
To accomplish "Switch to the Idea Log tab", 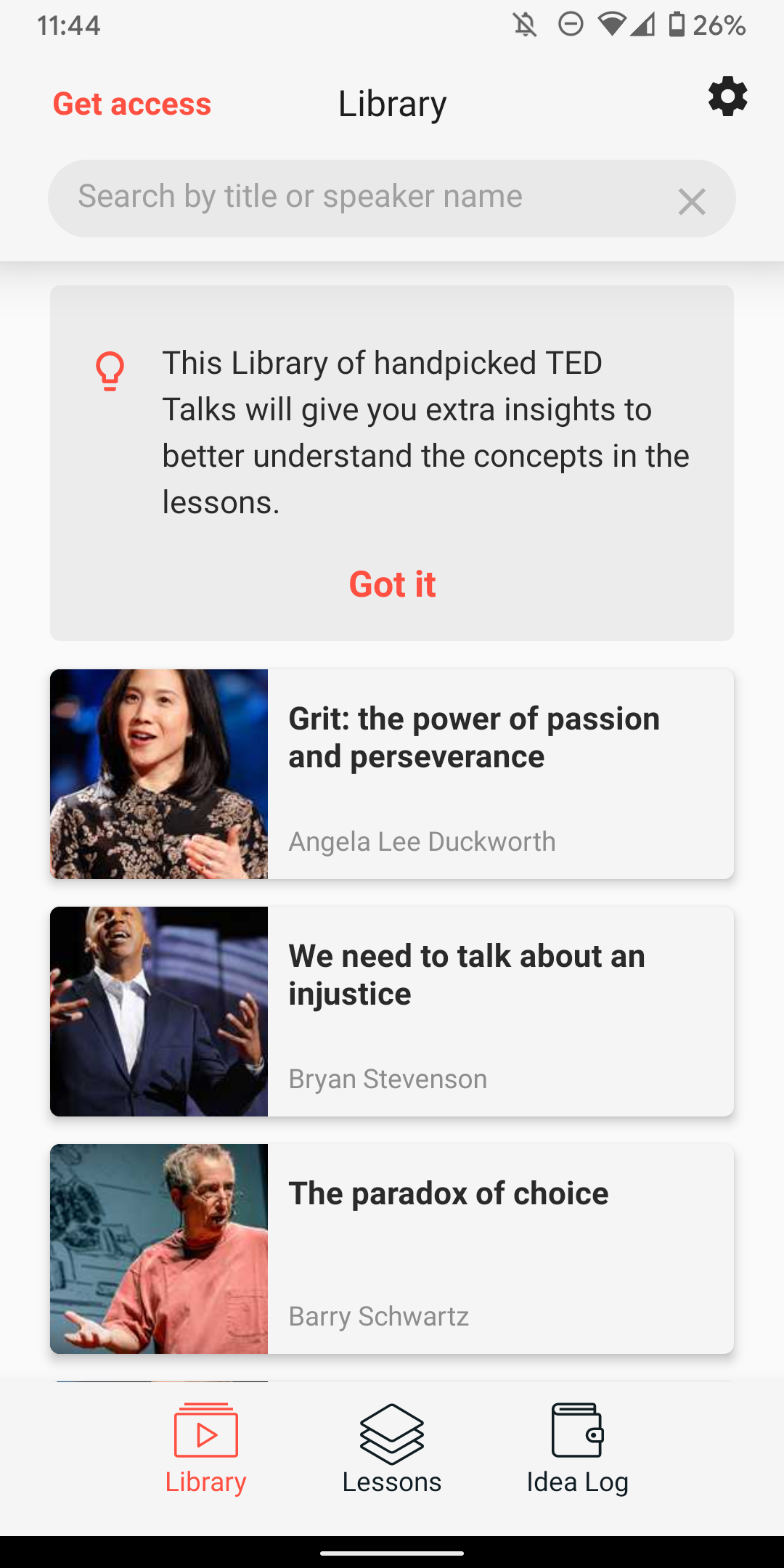I will click(577, 1452).
